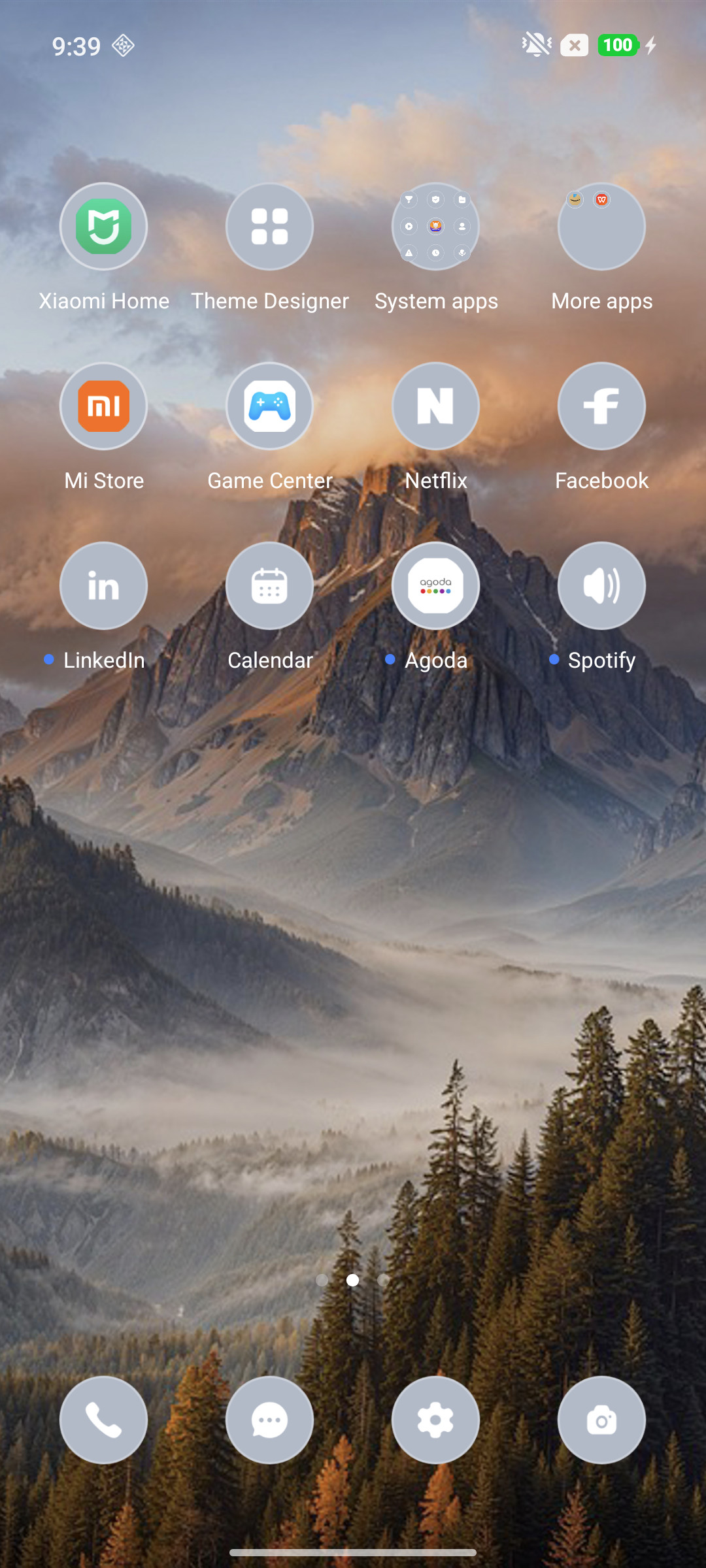706x1568 pixels.
Task: Launch Agoda
Action: tap(435, 585)
